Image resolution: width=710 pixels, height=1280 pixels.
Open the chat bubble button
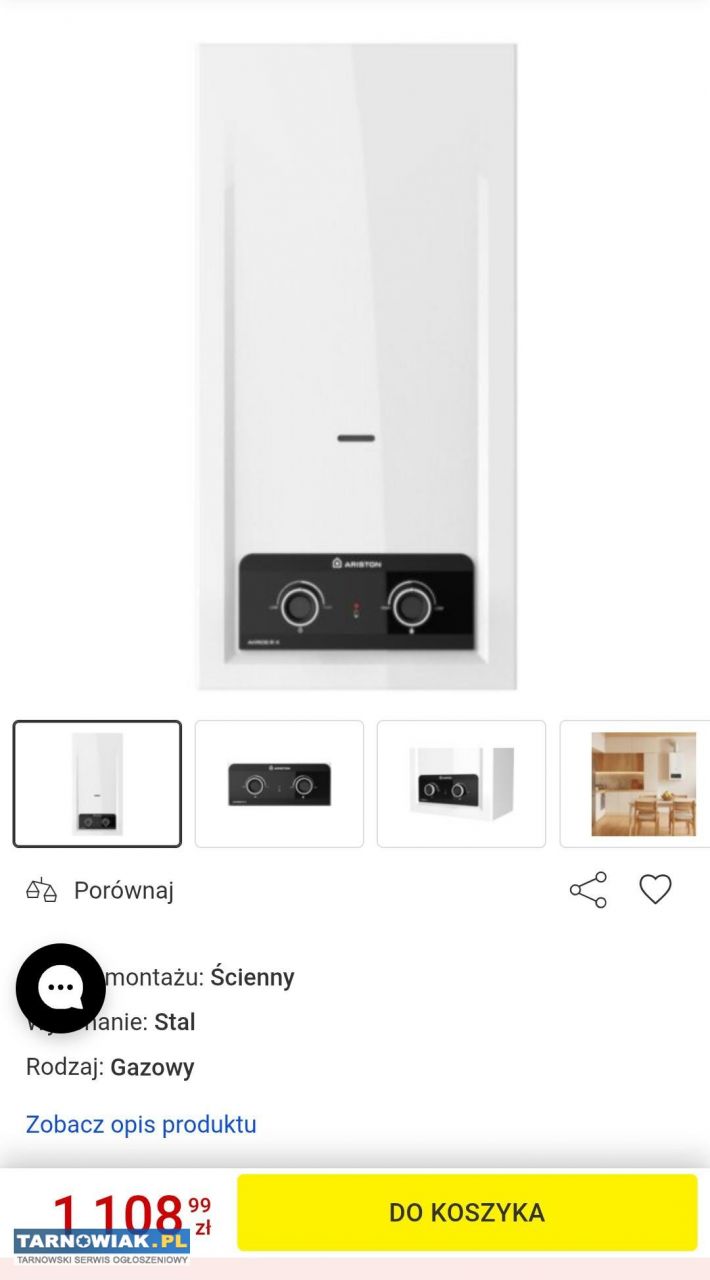(61, 988)
